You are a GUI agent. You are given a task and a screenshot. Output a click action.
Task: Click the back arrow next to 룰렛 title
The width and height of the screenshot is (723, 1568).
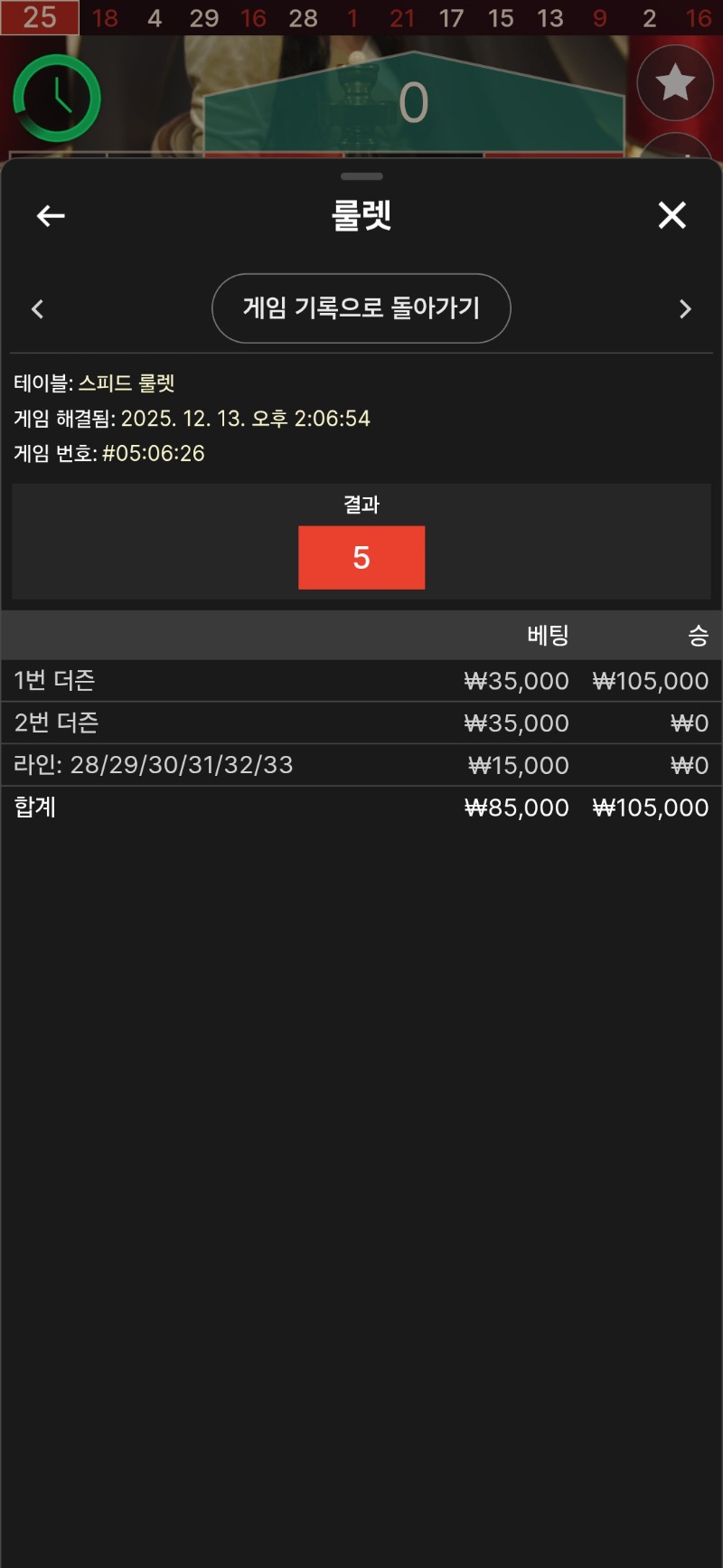click(50, 215)
